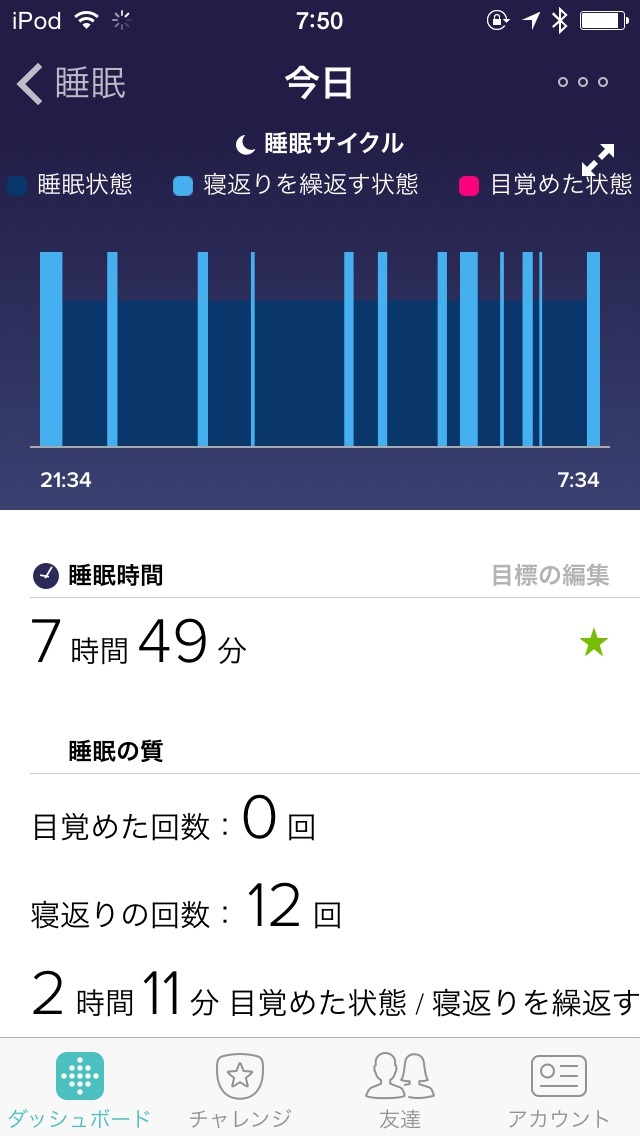The image size is (640, 1136).
Task: Open the three-dot overflow menu
Action: pyautogui.click(x=583, y=83)
